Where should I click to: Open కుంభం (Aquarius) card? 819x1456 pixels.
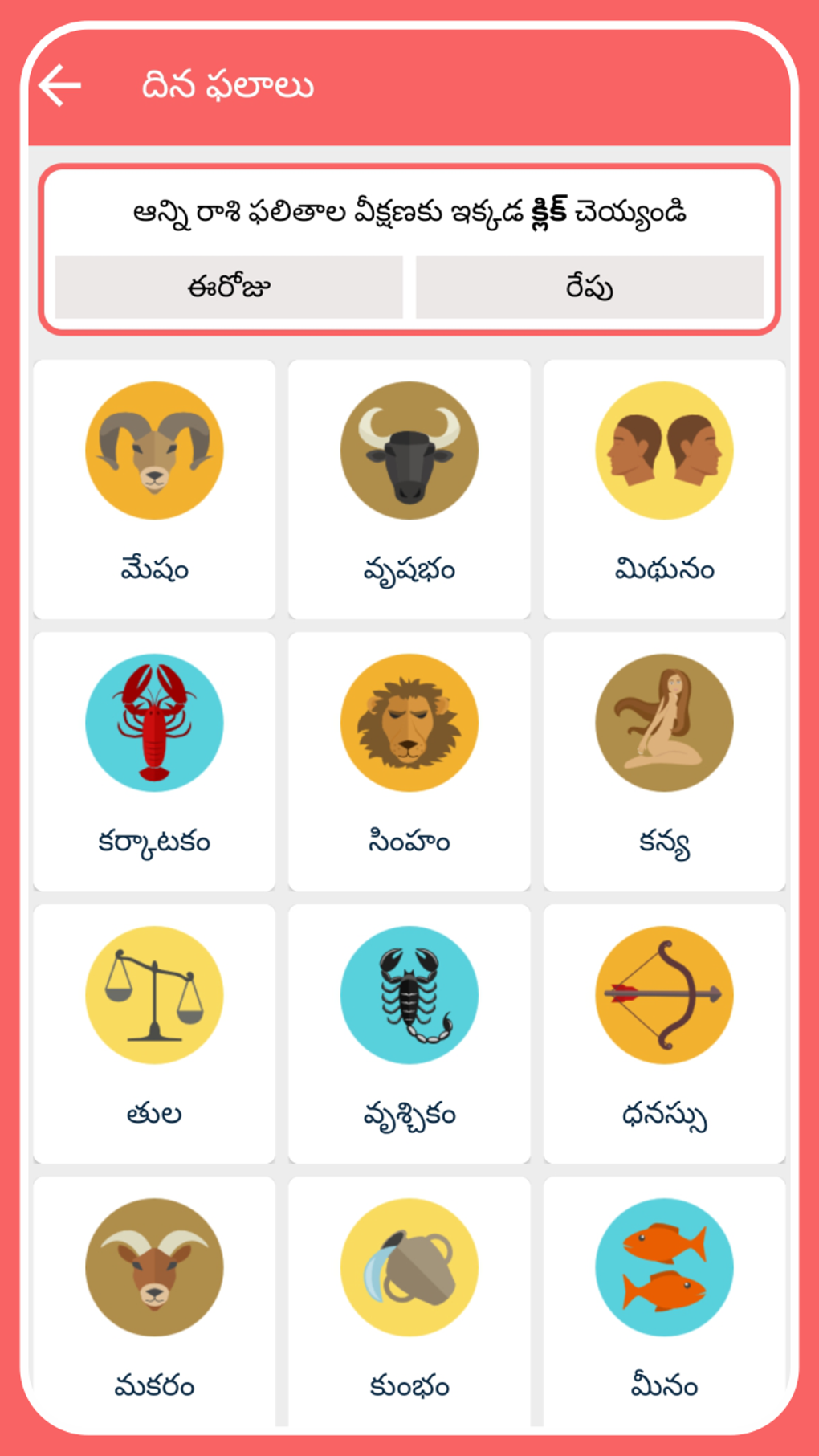pyautogui.click(x=409, y=1301)
